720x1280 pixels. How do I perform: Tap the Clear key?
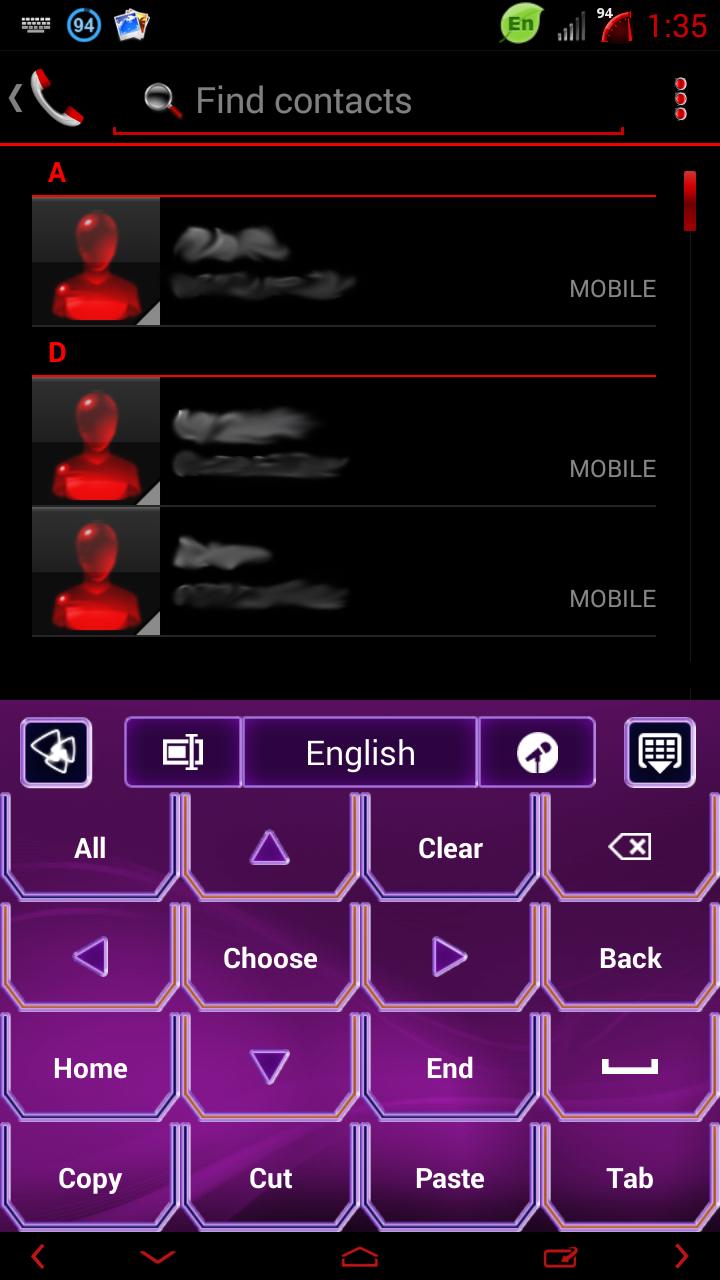[450, 848]
